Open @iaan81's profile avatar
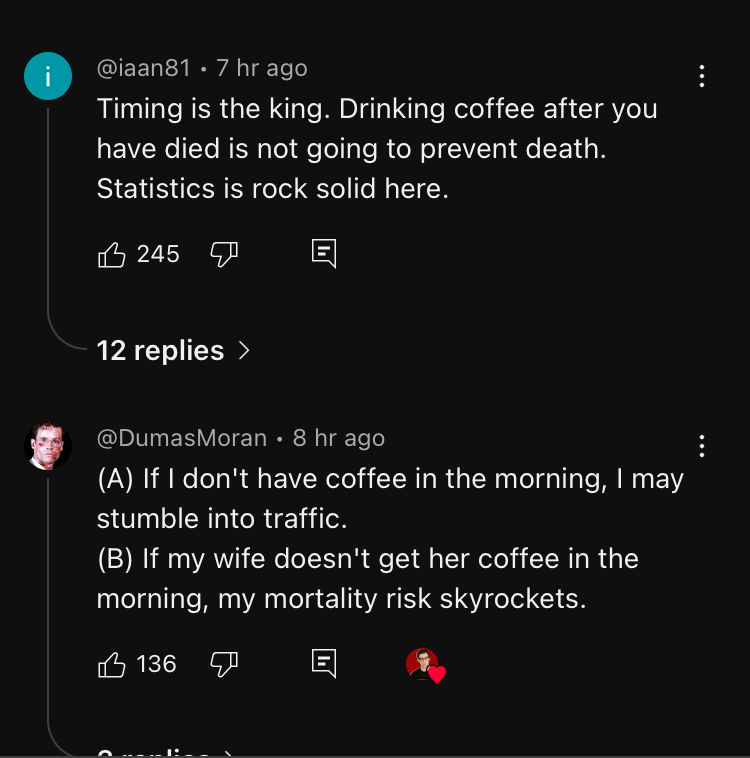Viewport: 750px width, 758px height. pos(48,76)
